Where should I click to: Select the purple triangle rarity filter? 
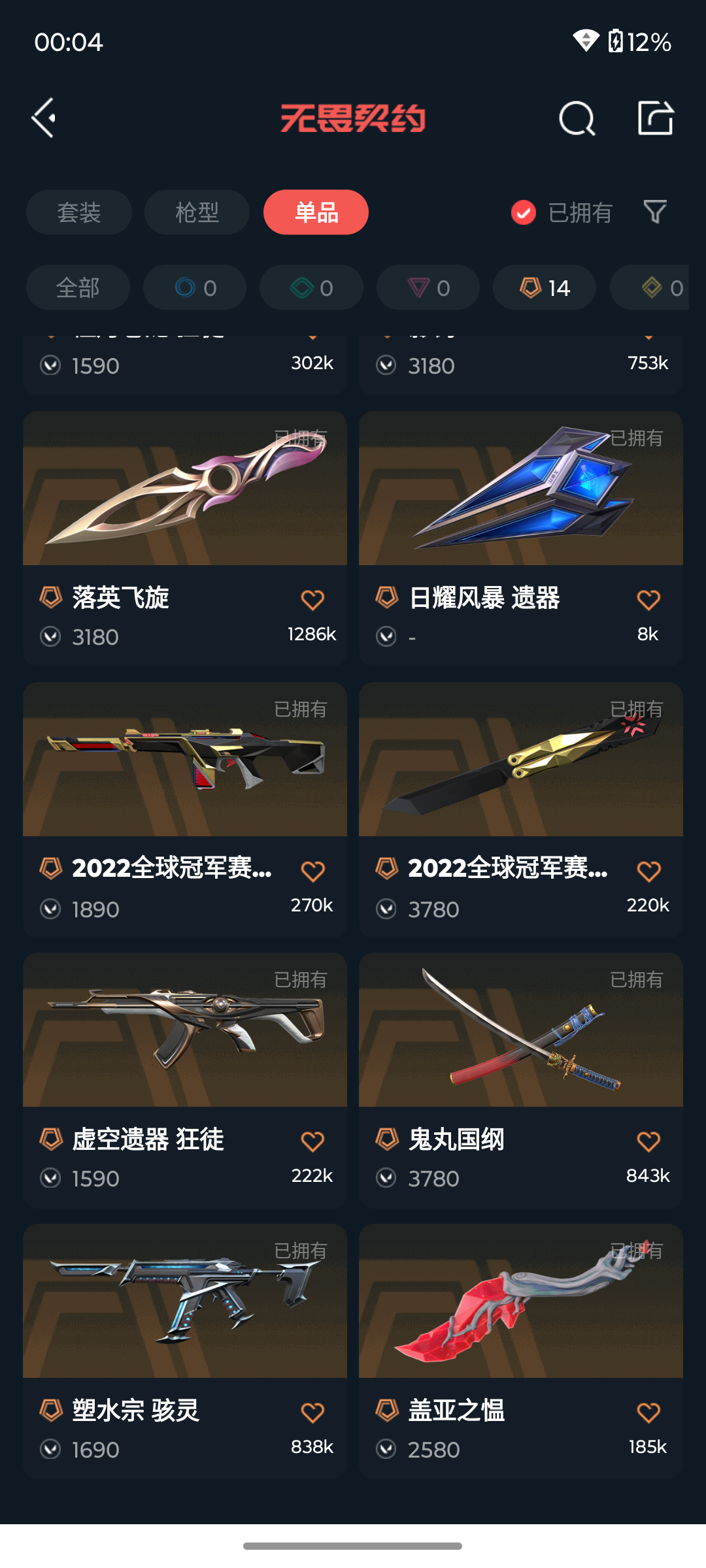click(x=427, y=287)
